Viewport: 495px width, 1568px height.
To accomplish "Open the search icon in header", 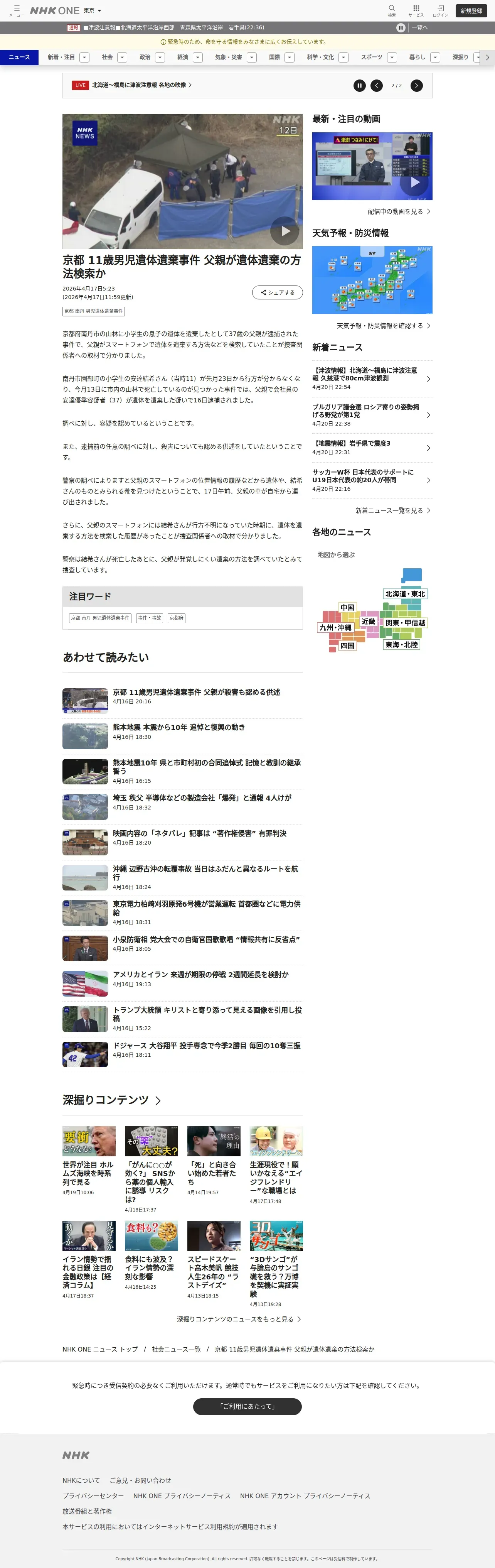I will [392, 10].
